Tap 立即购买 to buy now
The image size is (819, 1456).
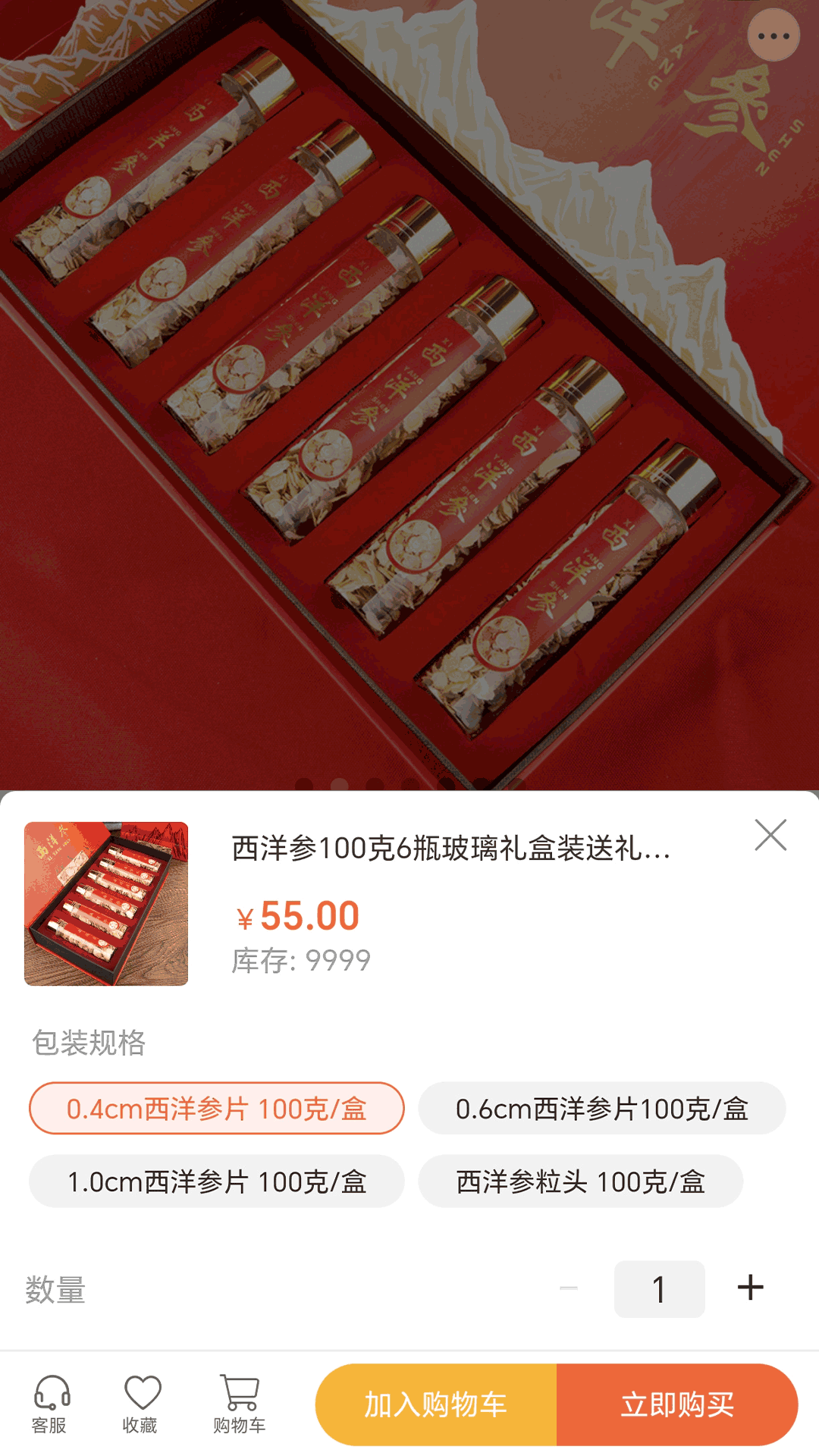(677, 1405)
